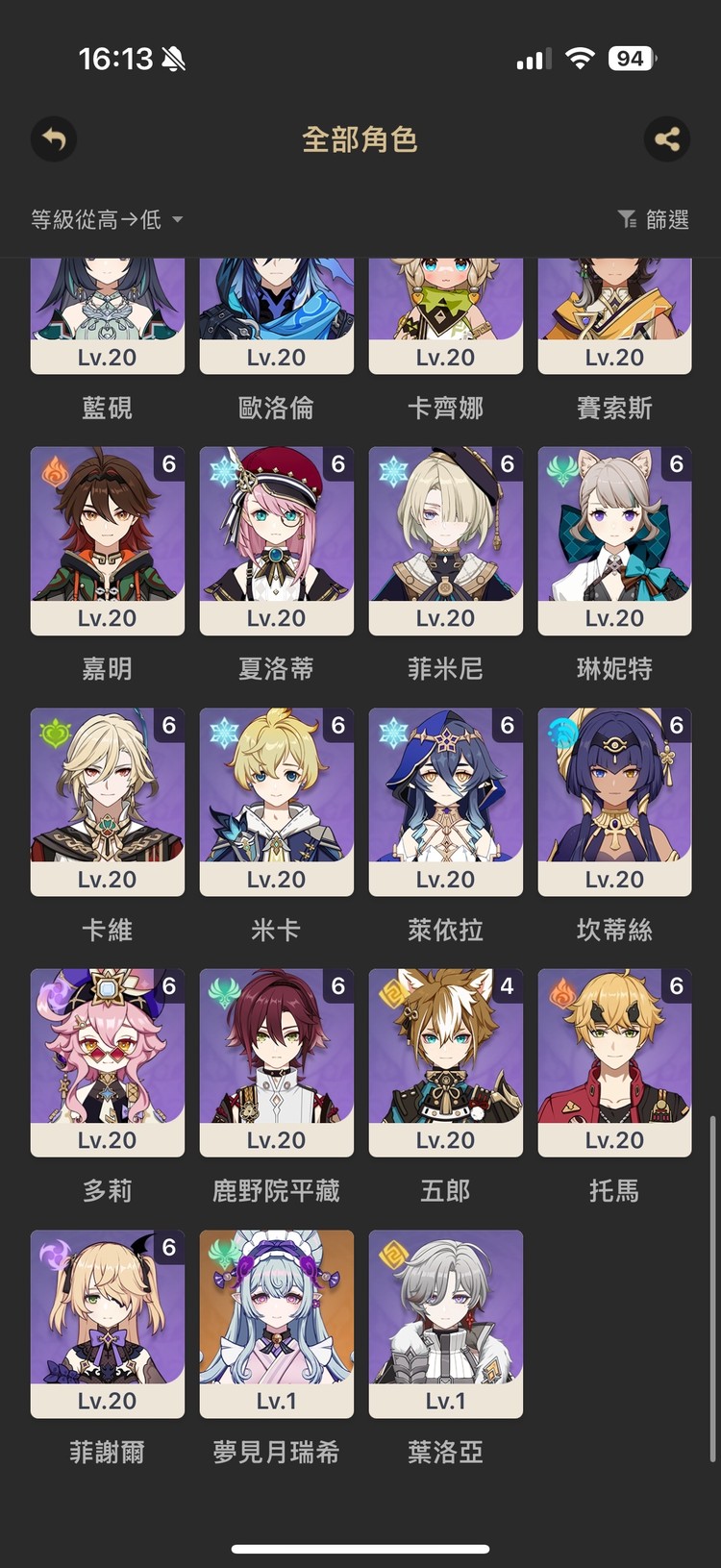Click the constellation 6 badge on 多莉's card

coord(169,986)
